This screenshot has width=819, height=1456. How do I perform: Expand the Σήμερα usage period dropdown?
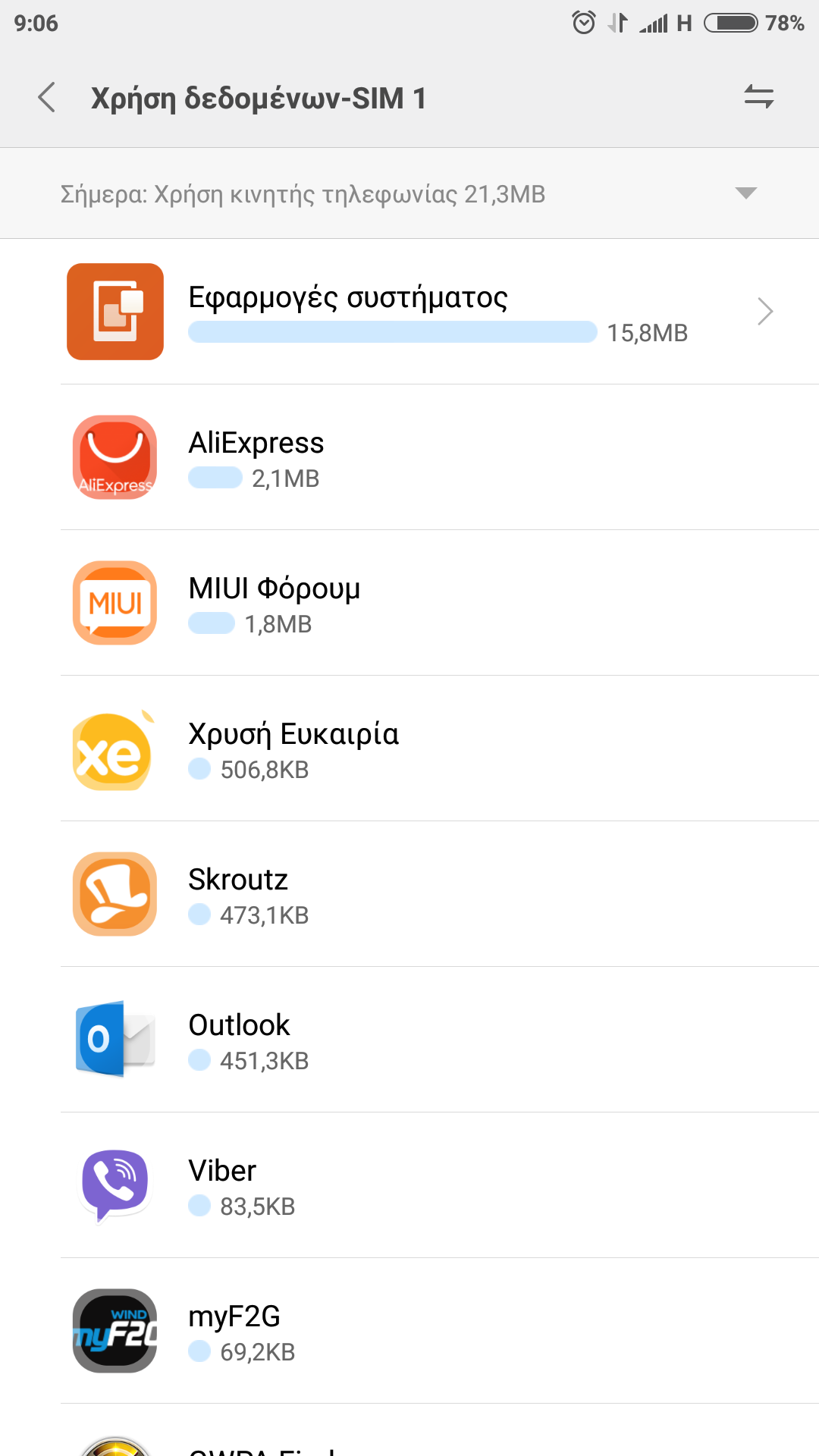(x=746, y=193)
